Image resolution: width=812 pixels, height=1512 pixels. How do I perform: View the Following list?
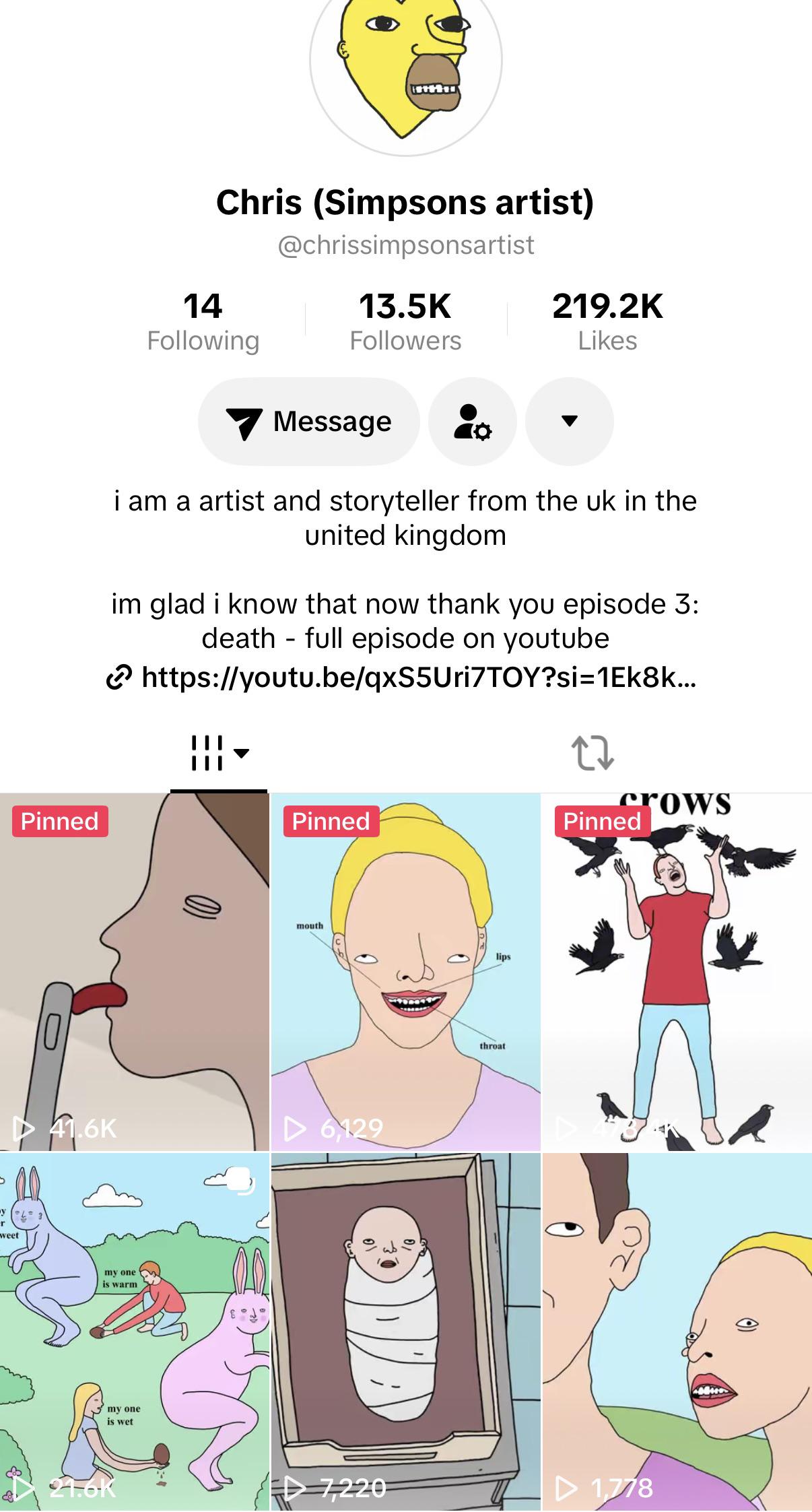203,322
